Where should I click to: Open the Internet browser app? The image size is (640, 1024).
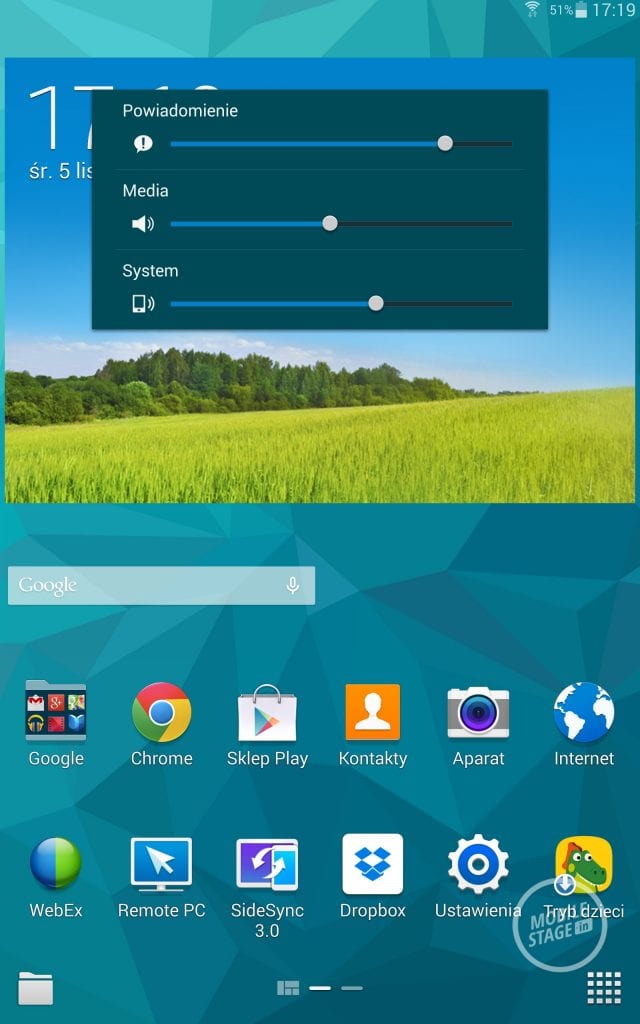pos(584,712)
